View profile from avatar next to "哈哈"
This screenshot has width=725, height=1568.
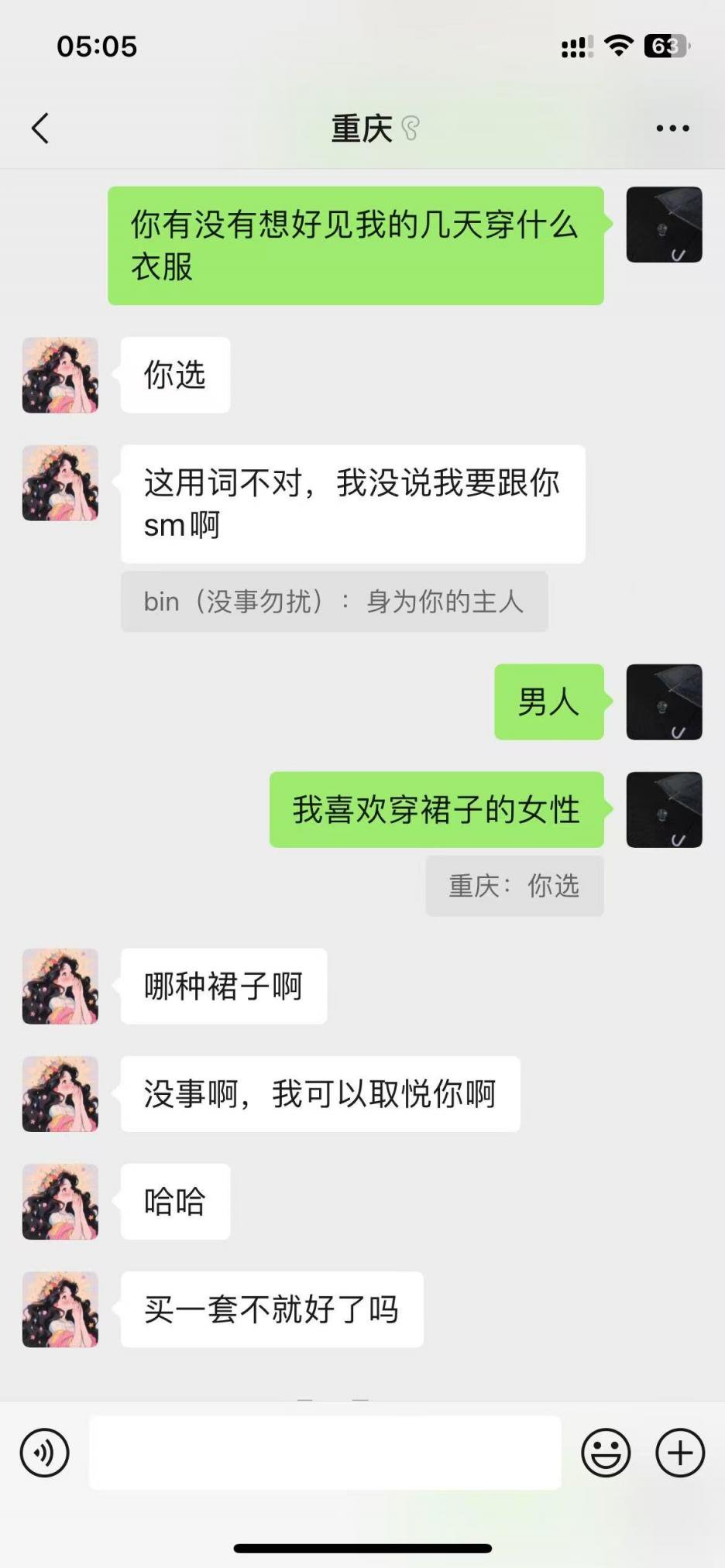60,1202
